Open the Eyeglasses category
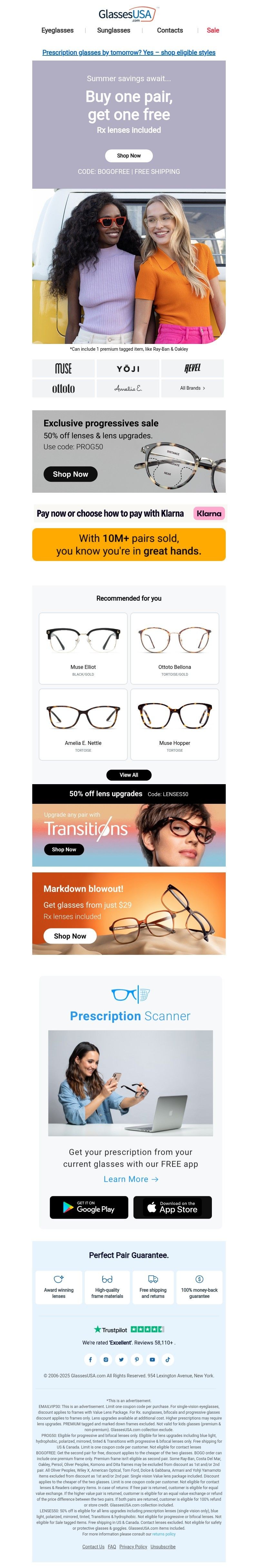This screenshot has height=1568, width=258. pyautogui.click(x=57, y=31)
